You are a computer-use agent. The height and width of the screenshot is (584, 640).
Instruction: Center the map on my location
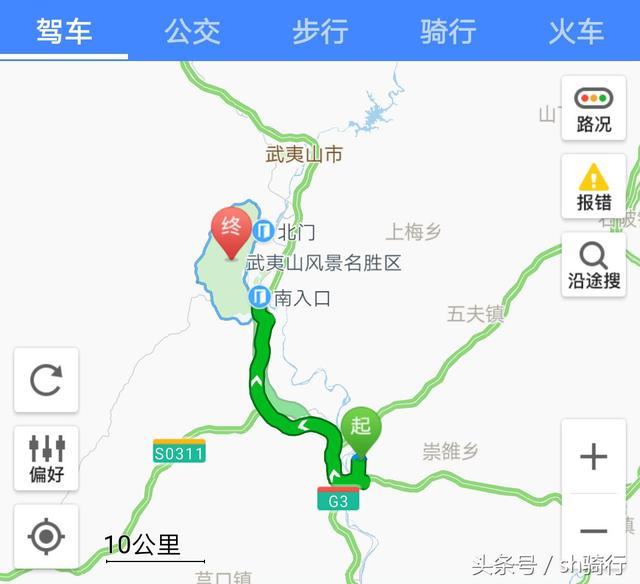(46, 537)
